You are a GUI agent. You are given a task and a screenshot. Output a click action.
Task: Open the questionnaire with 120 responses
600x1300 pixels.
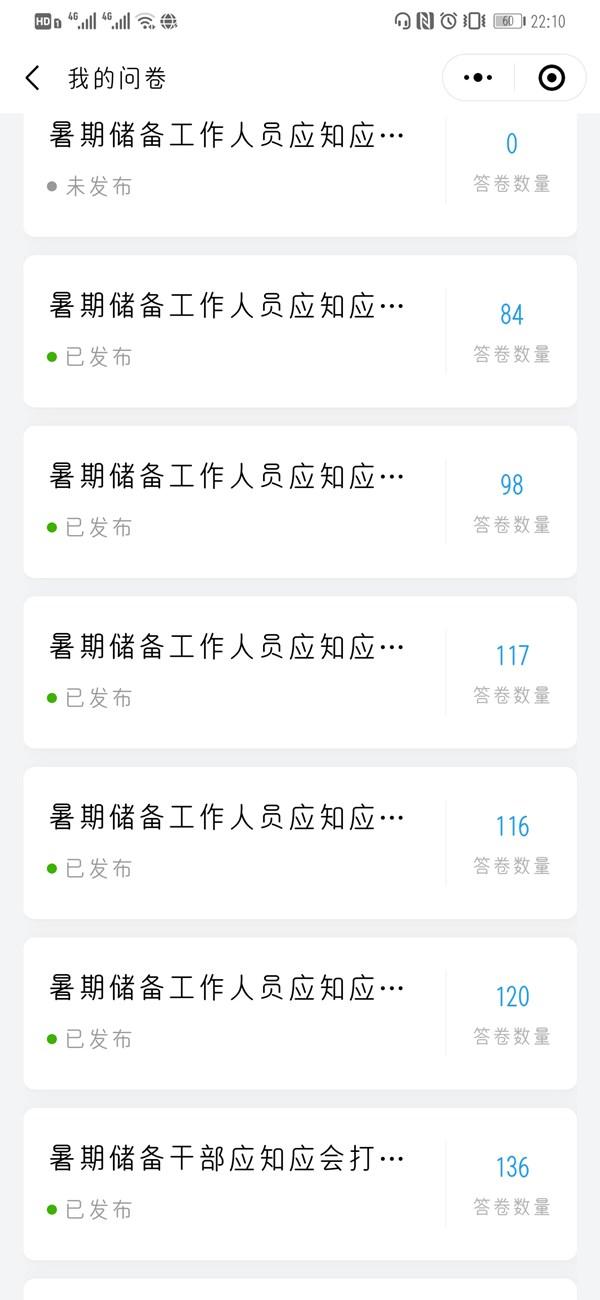point(300,1013)
